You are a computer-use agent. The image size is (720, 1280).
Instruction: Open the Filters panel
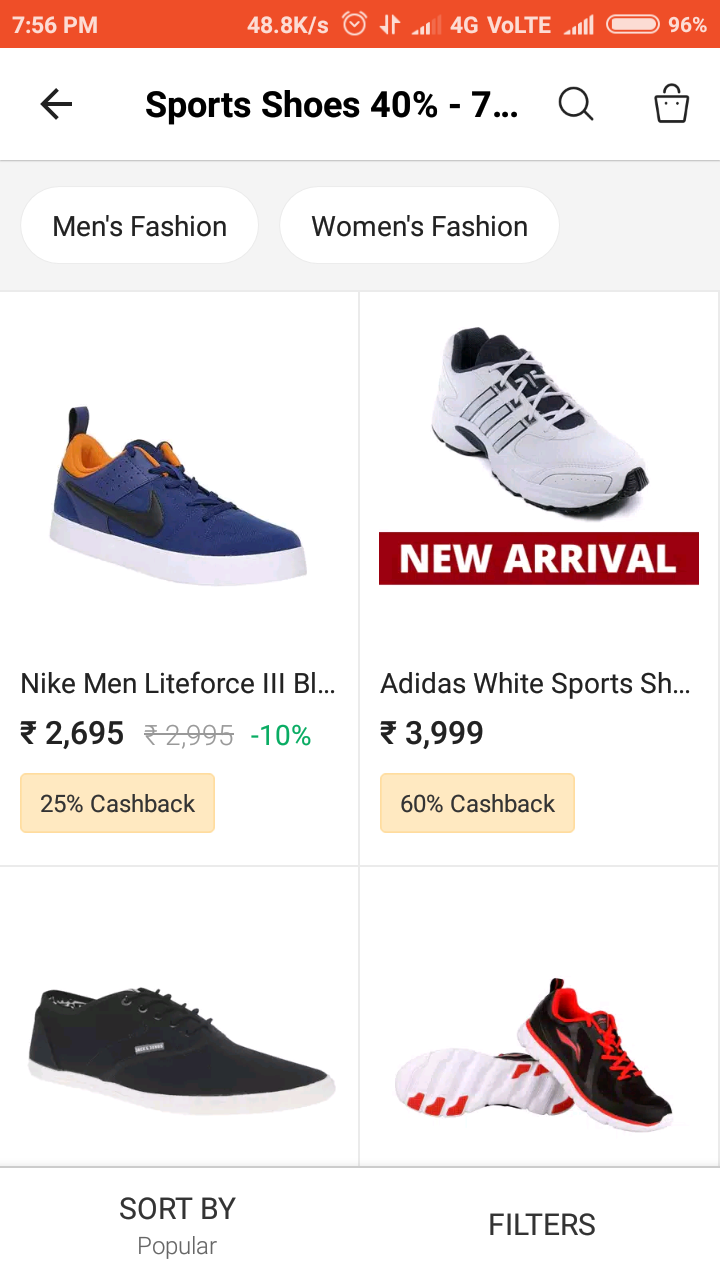tap(541, 1224)
